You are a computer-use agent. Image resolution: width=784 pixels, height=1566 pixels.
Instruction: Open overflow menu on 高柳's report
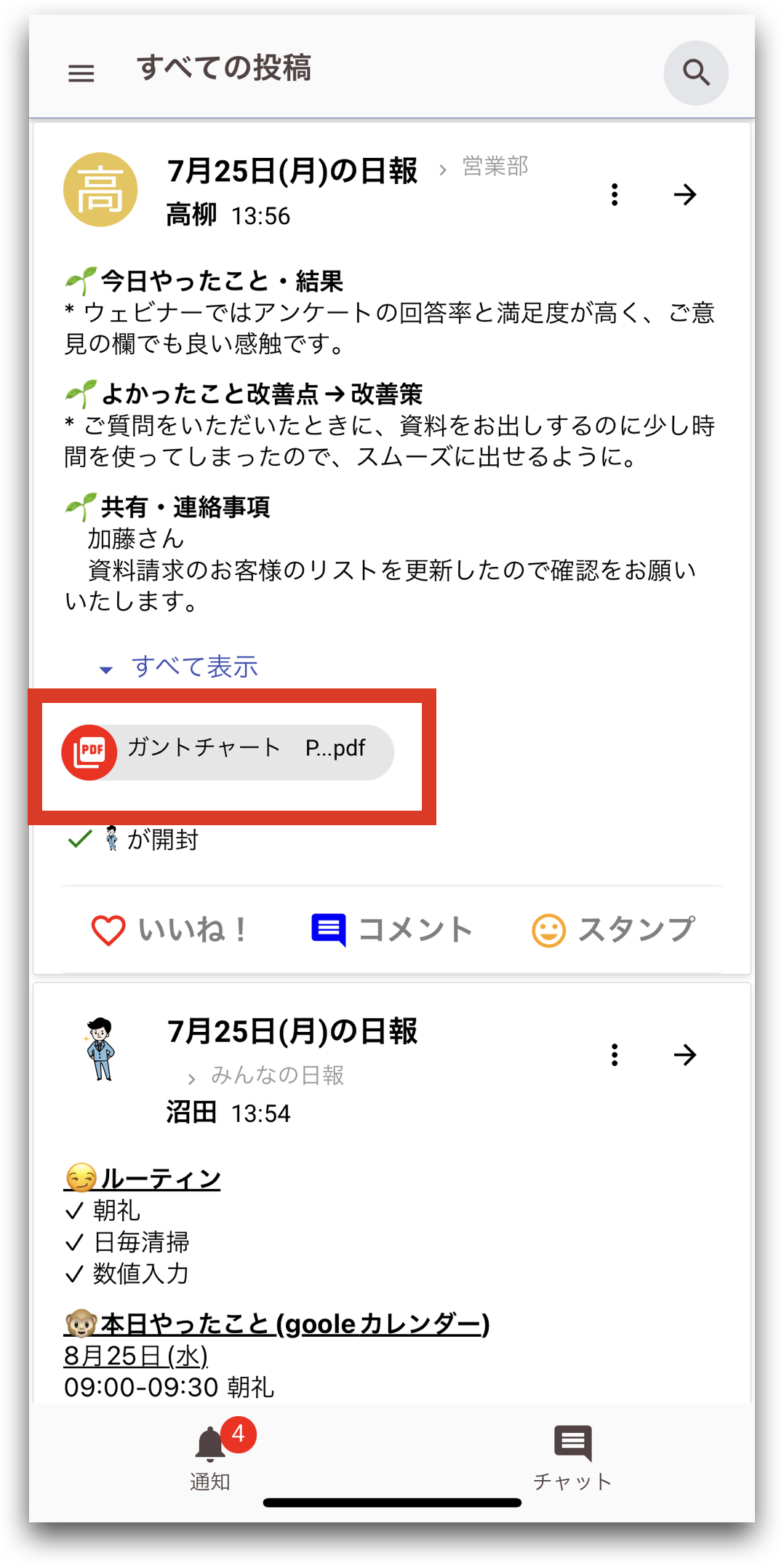pyautogui.click(x=615, y=194)
